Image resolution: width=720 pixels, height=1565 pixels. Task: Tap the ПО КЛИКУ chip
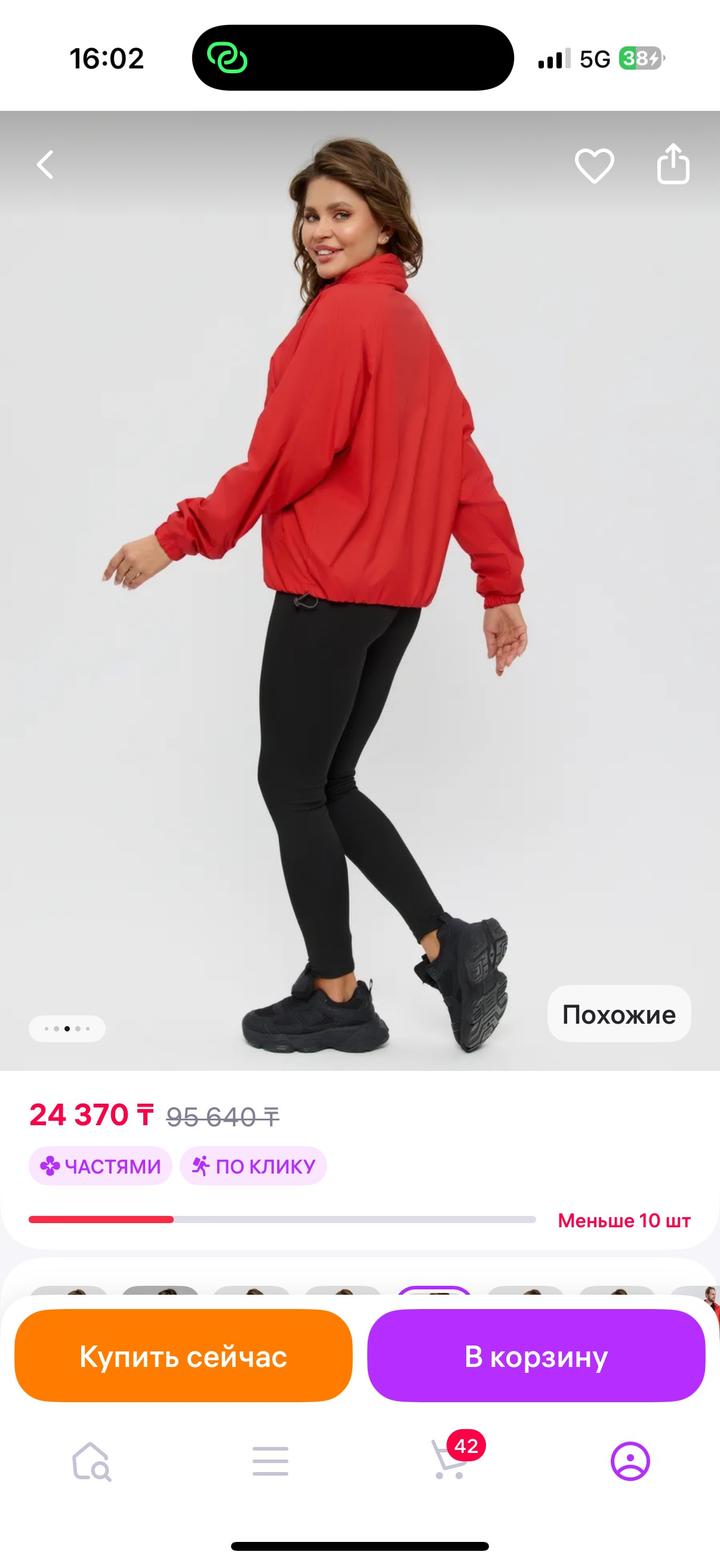pos(253,1166)
